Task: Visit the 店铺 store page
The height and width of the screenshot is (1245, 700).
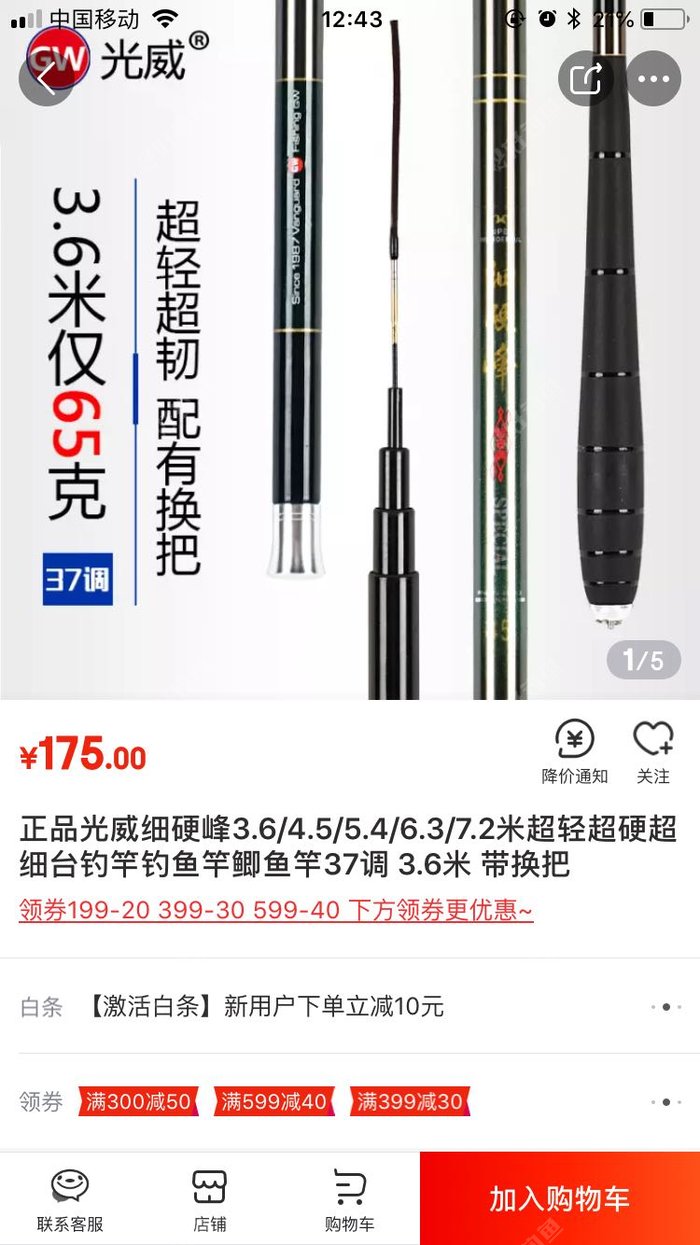Action: click(x=210, y=1200)
